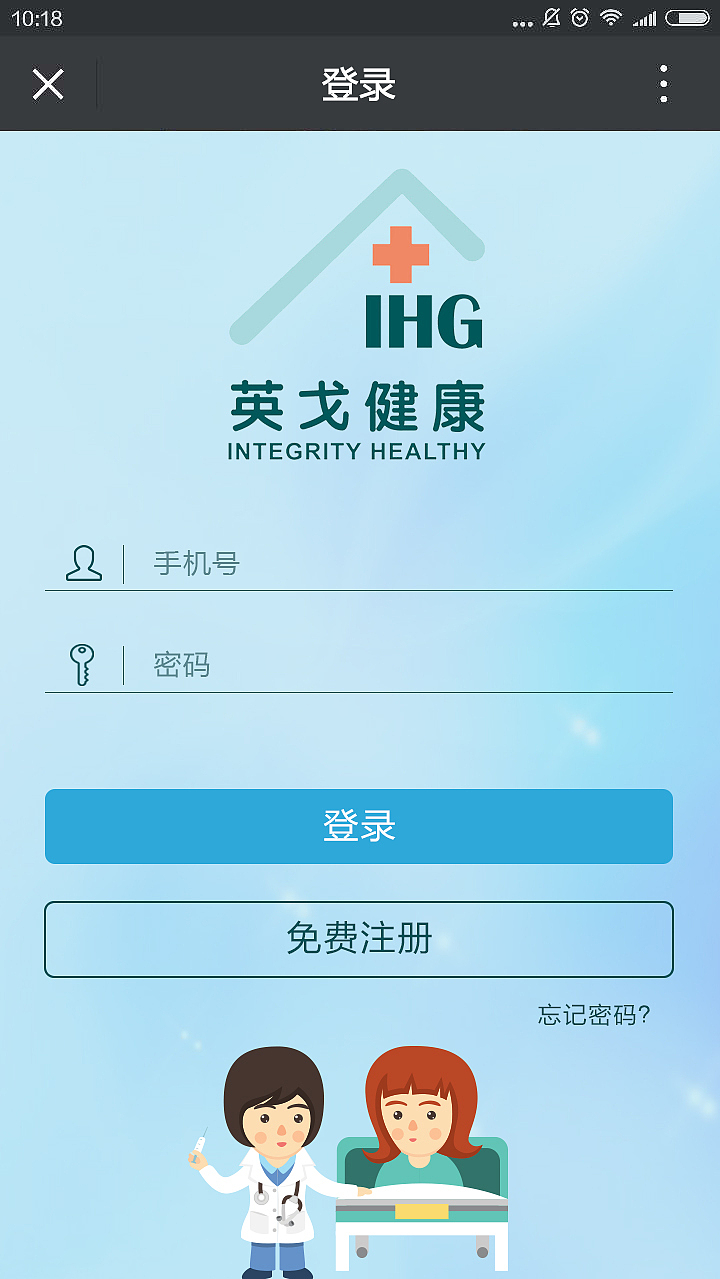The width and height of the screenshot is (720, 1279).
Task: Open the overflow menu with three dots
Action: (663, 84)
